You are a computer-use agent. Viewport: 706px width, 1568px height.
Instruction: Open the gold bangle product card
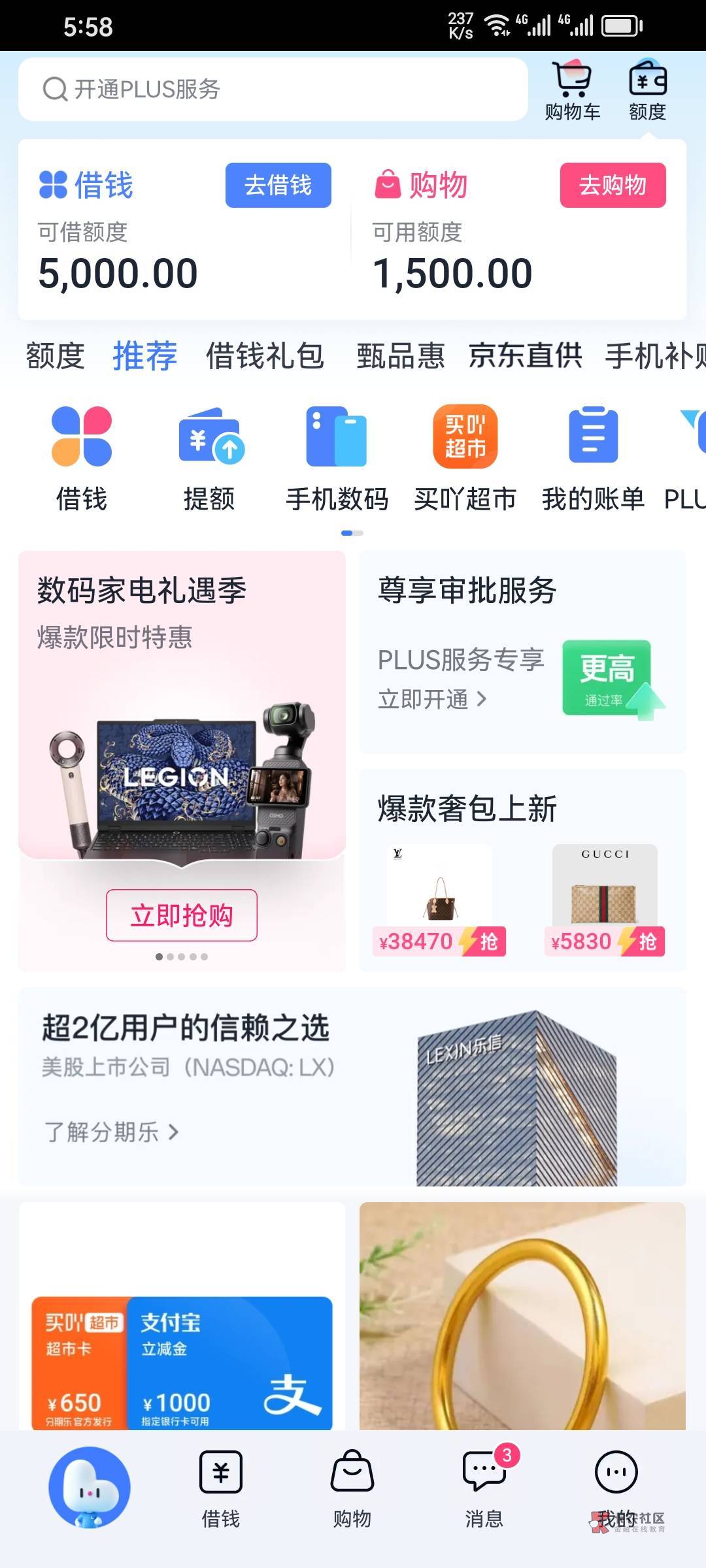coord(522,1315)
